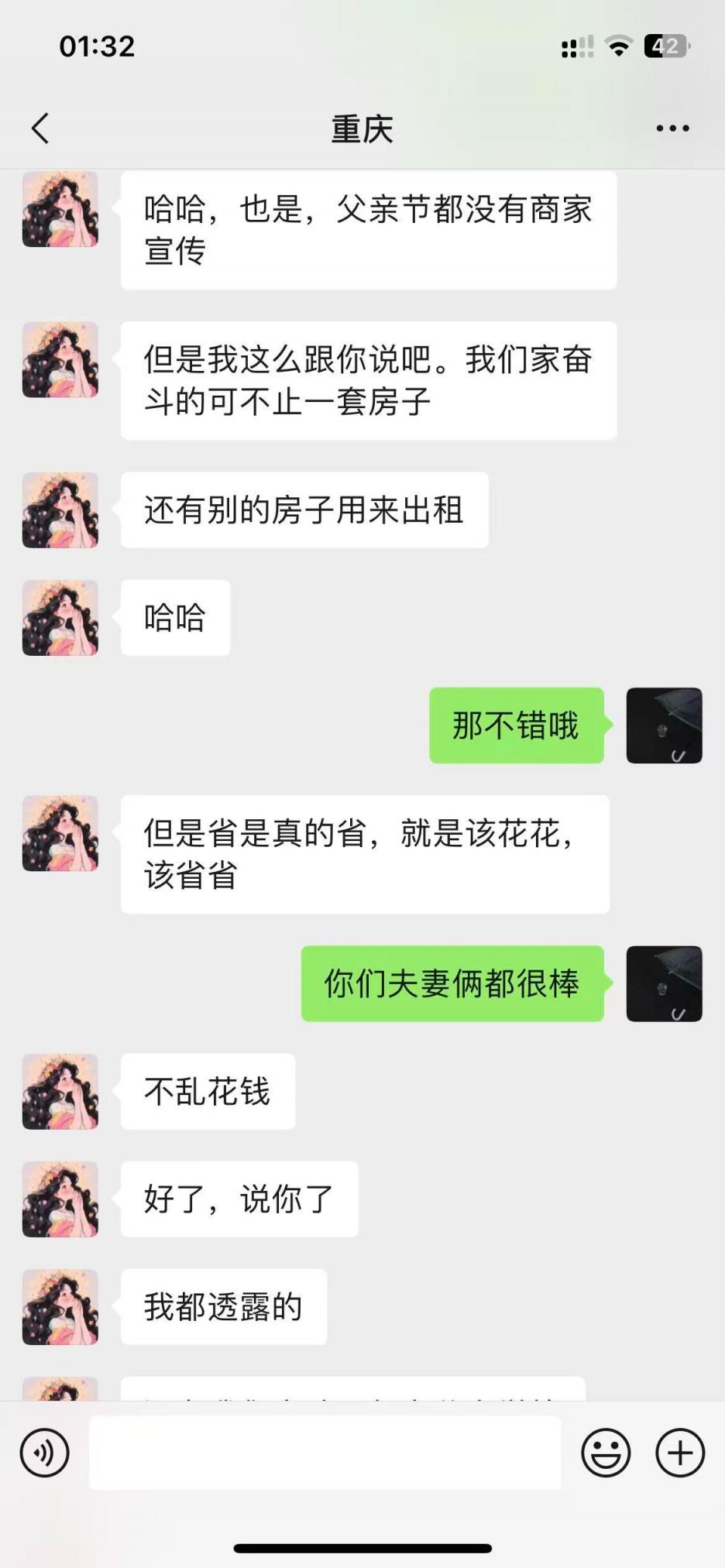The image size is (725, 1568).
Task: Tap my avatar beside 那不错哦
Action: pyautogui.click(x=664, y=726)
